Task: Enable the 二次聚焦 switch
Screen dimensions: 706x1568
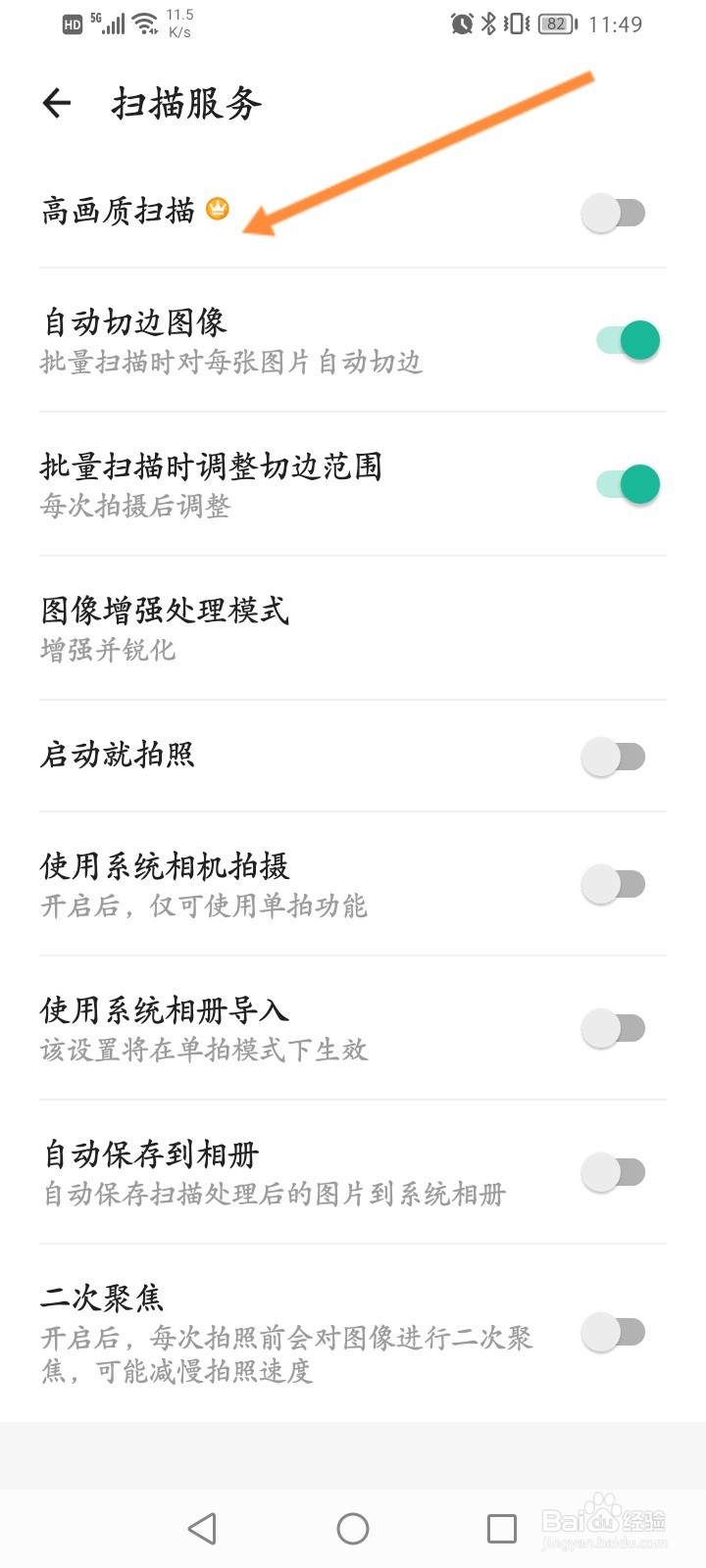Action: click(614, 1332)
